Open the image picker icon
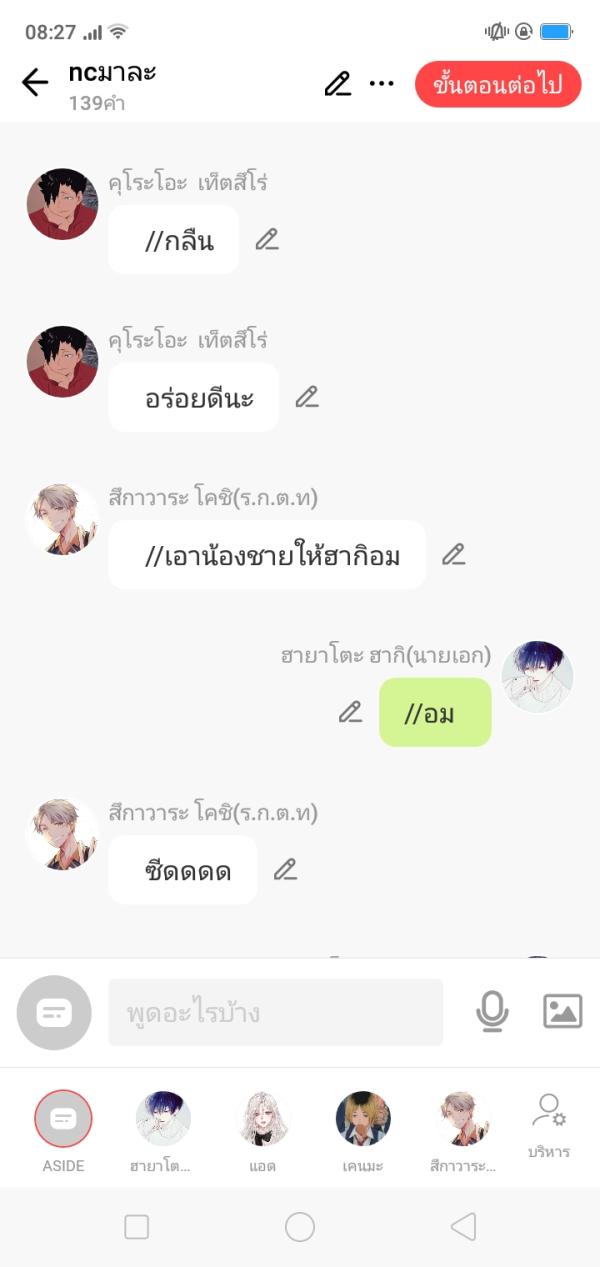600x1267 pixels. pyautogui.click(x=562, y=1012)
